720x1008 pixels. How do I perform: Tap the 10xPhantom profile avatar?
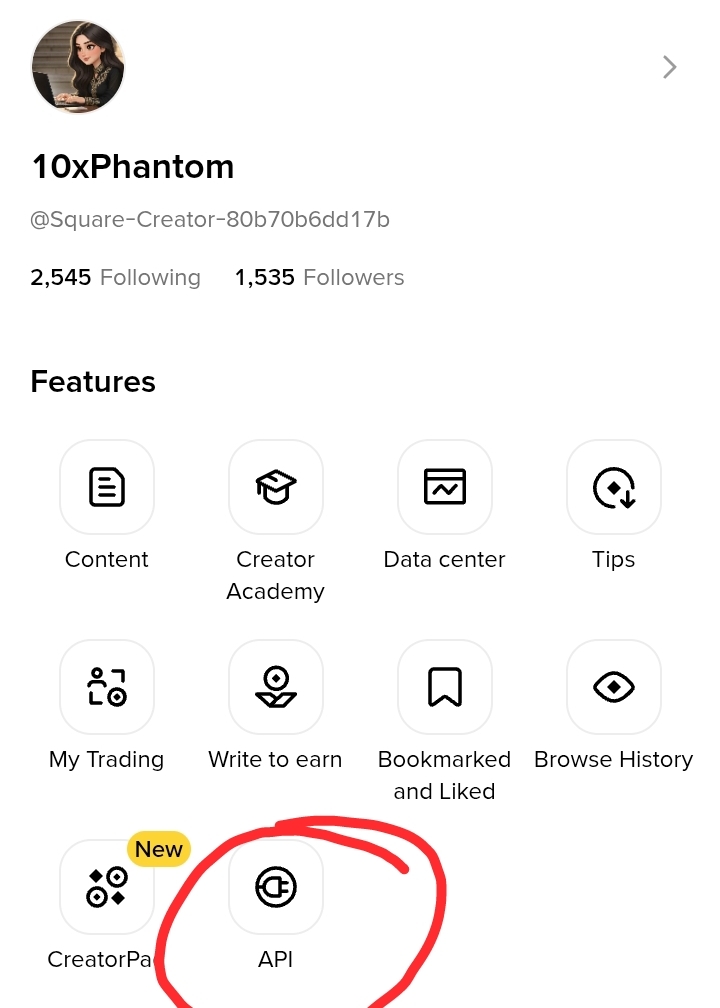pyautogui.click(x=78, y=67)
